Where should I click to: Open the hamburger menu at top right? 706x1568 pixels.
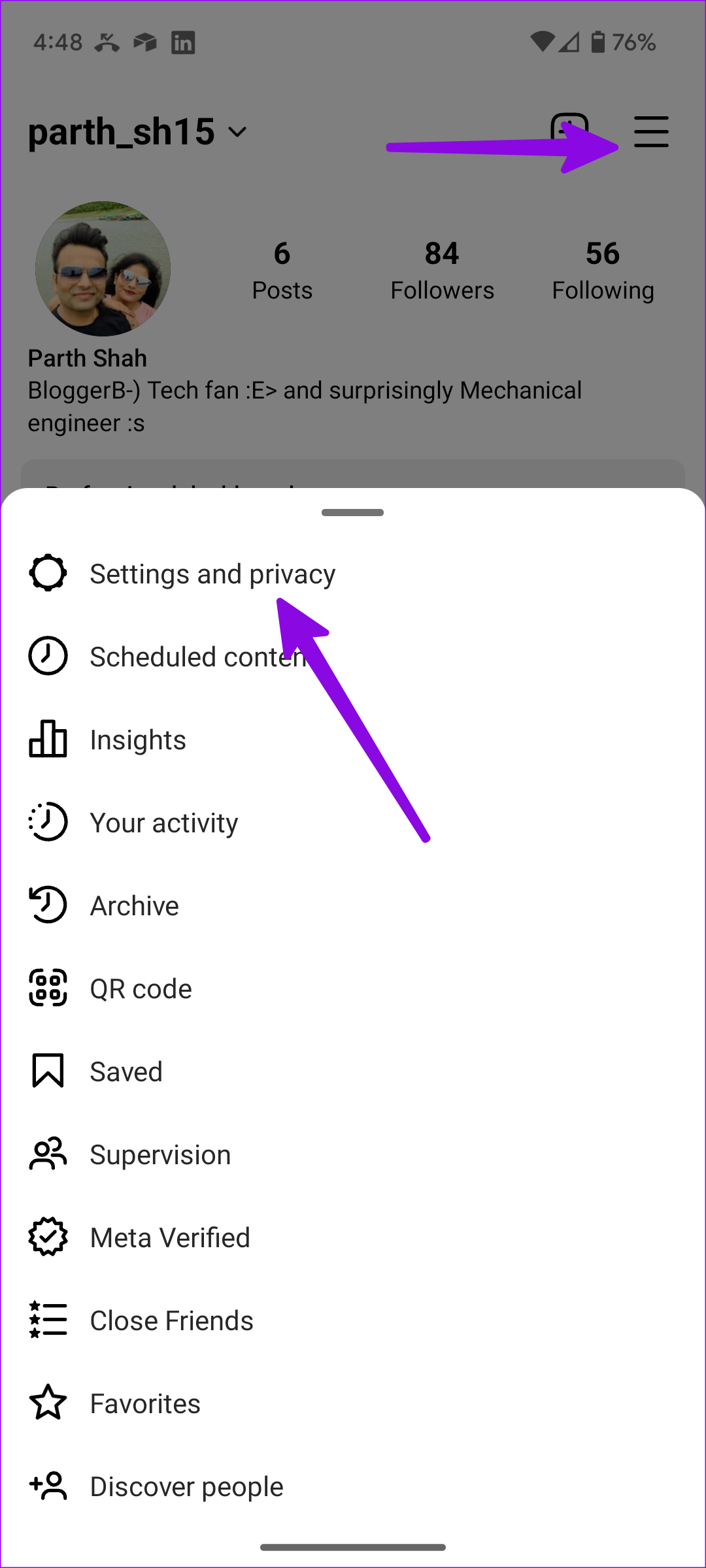click(651, 131)
